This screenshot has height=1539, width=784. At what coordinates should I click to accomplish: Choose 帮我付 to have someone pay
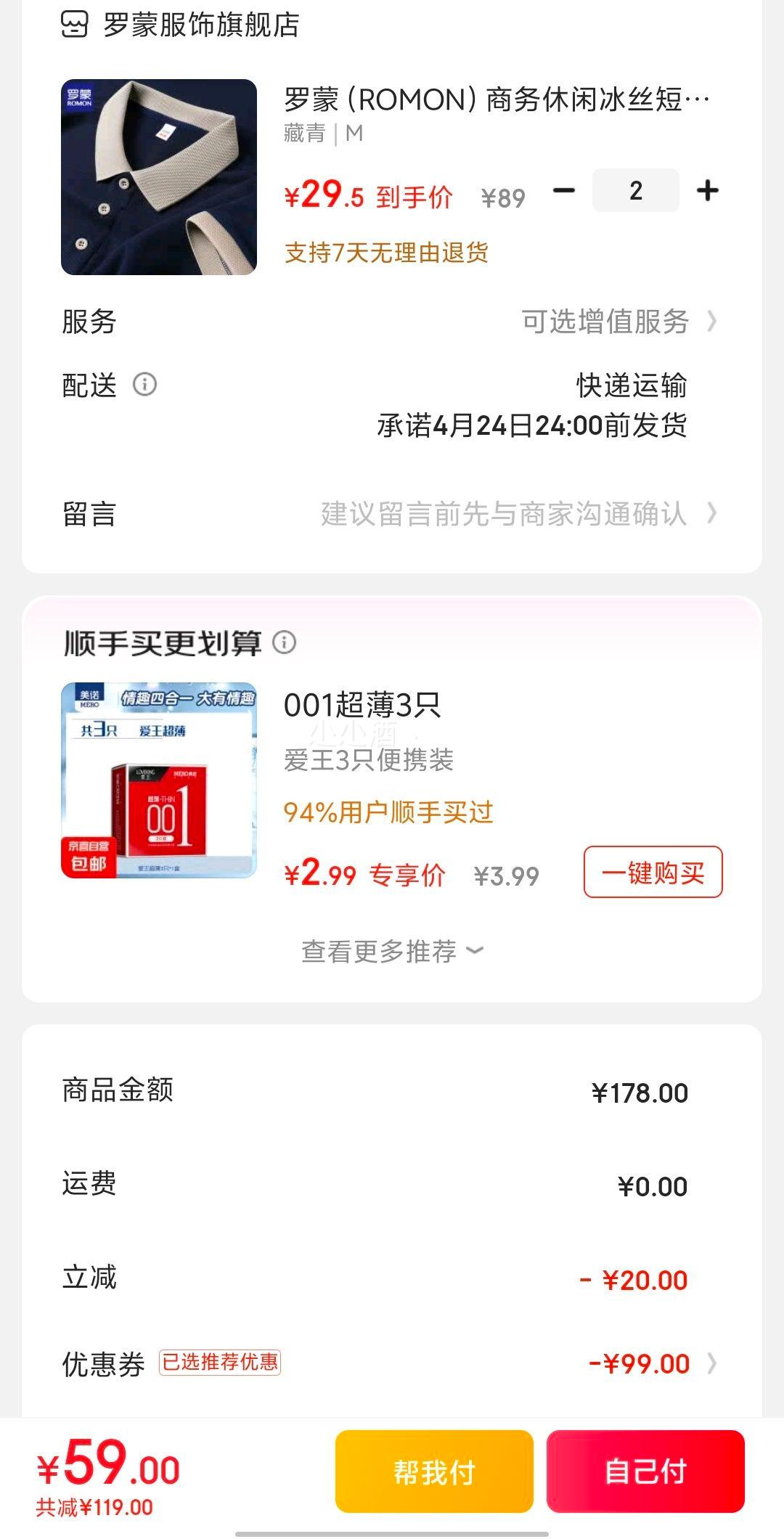(x=434, y=1471)
